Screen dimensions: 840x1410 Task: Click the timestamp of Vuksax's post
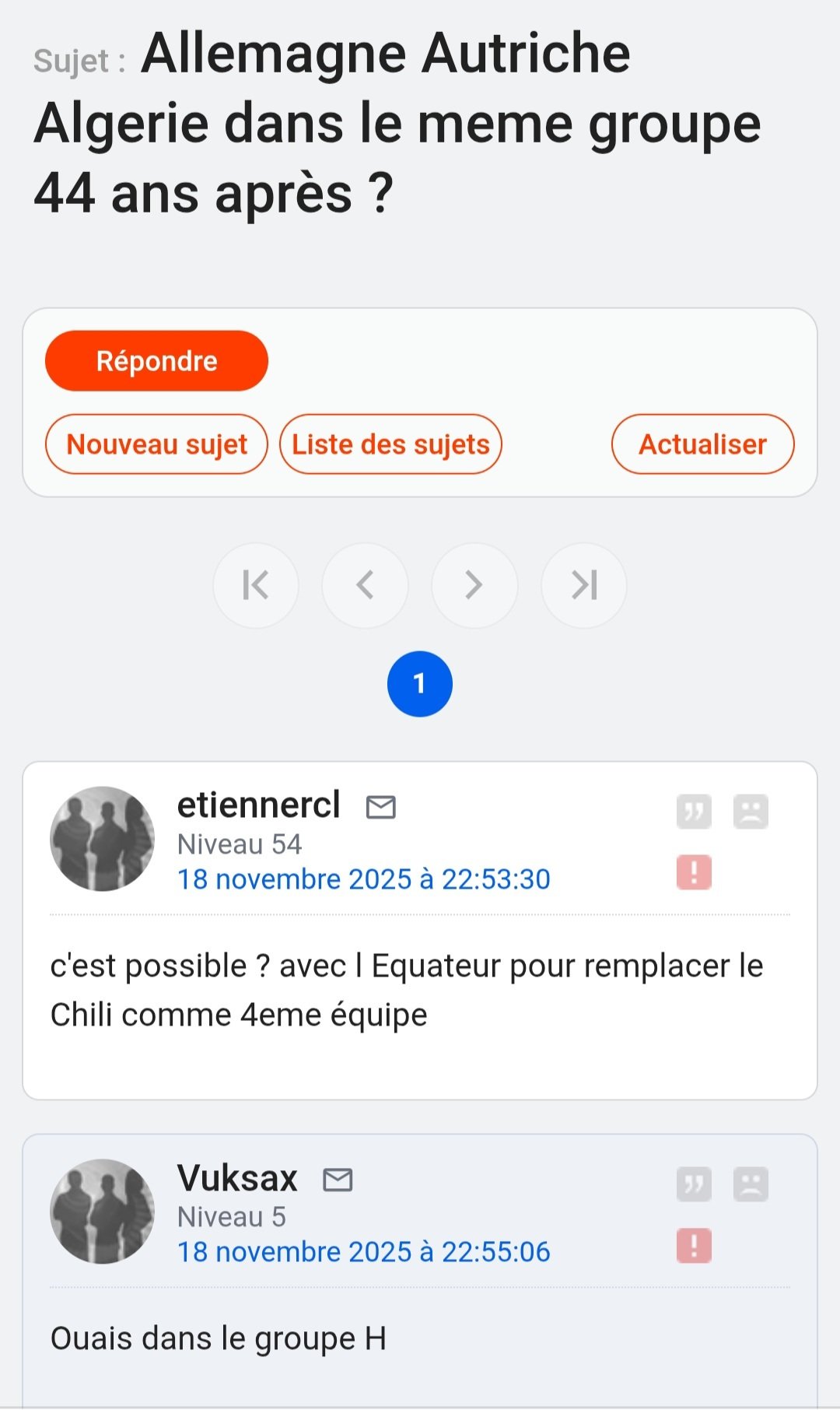coord(362,1252)
